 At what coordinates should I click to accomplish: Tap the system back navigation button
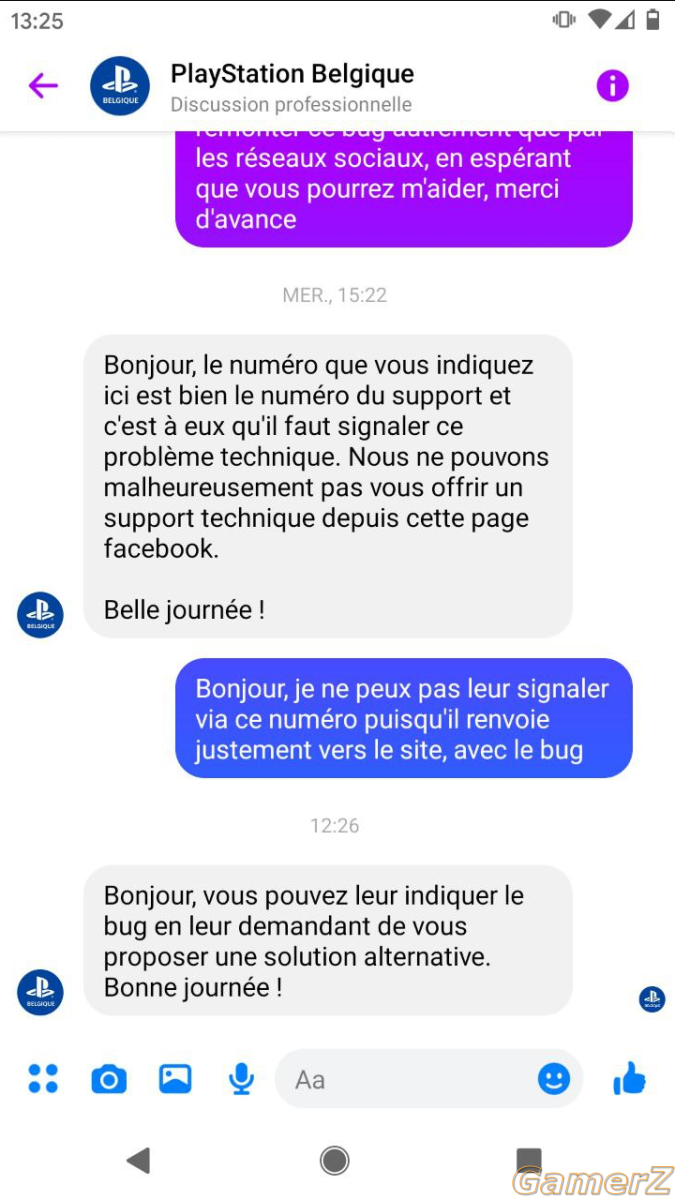point(138,1160)
